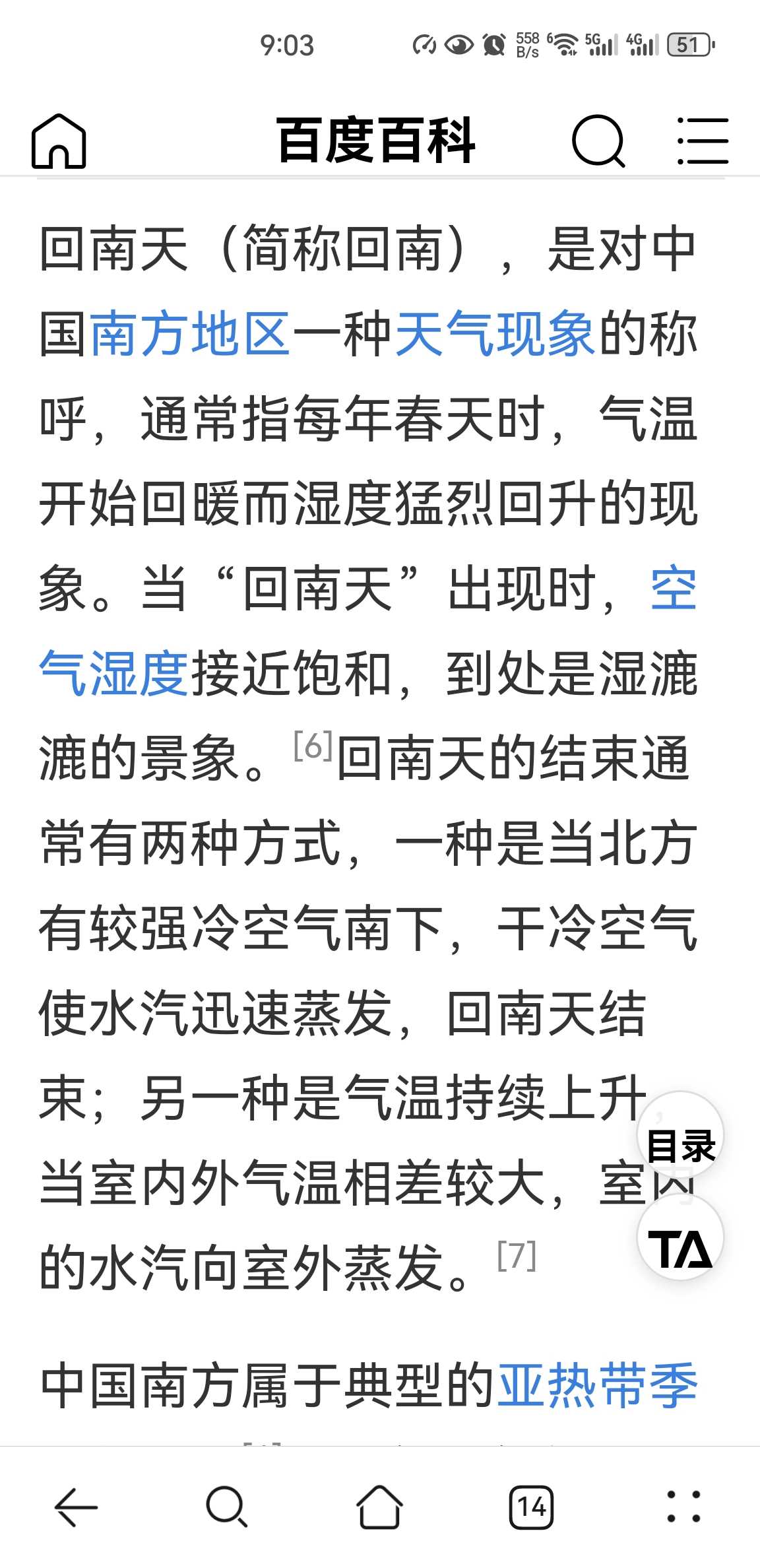Go to Baidu Baike home icon

[x=59, y=141]
